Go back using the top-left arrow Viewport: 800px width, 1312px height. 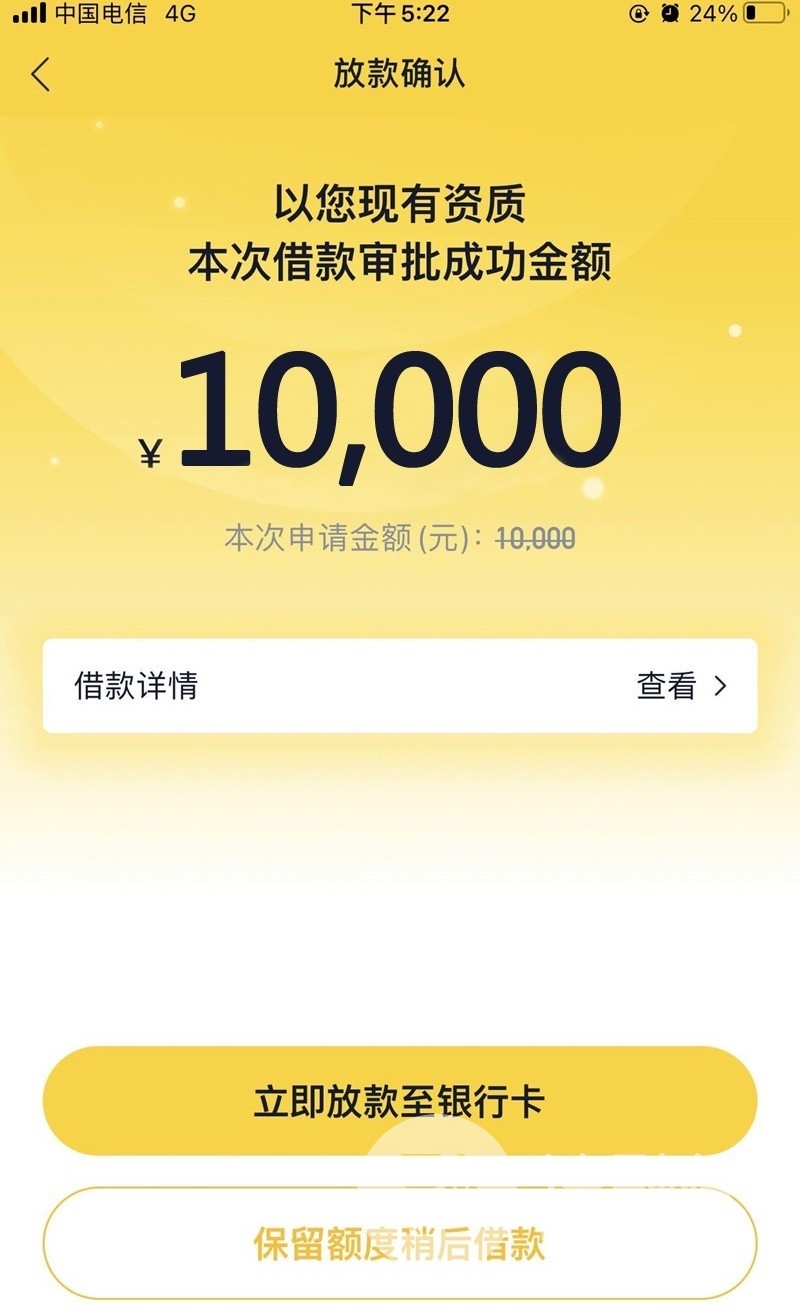click(40, 75)
